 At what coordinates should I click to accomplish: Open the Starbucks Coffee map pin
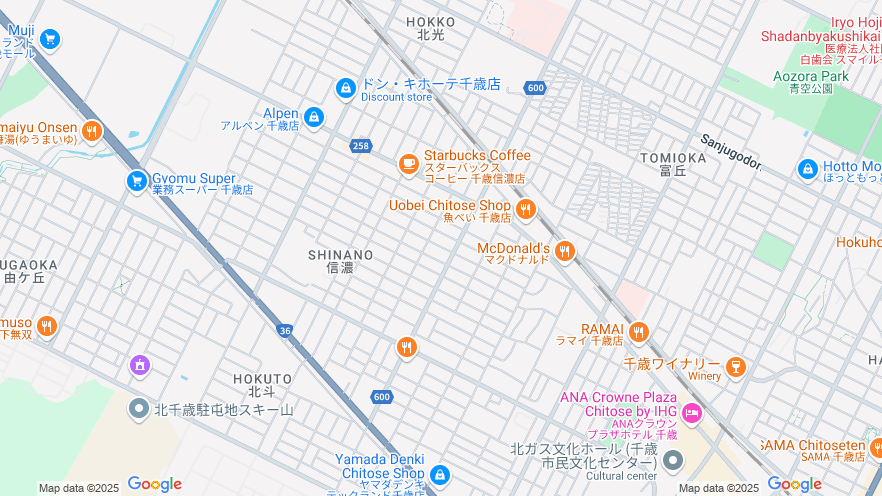(408, 164)
